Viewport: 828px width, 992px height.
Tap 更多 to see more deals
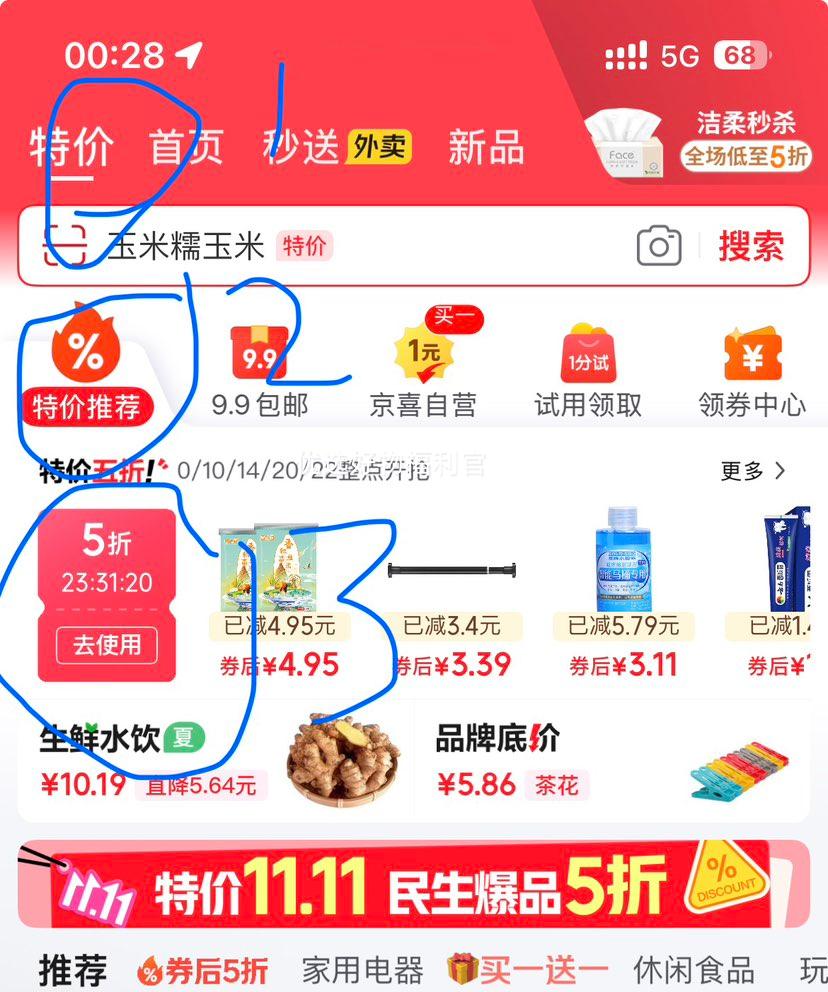pyautogui.click(x=752, y=470)
